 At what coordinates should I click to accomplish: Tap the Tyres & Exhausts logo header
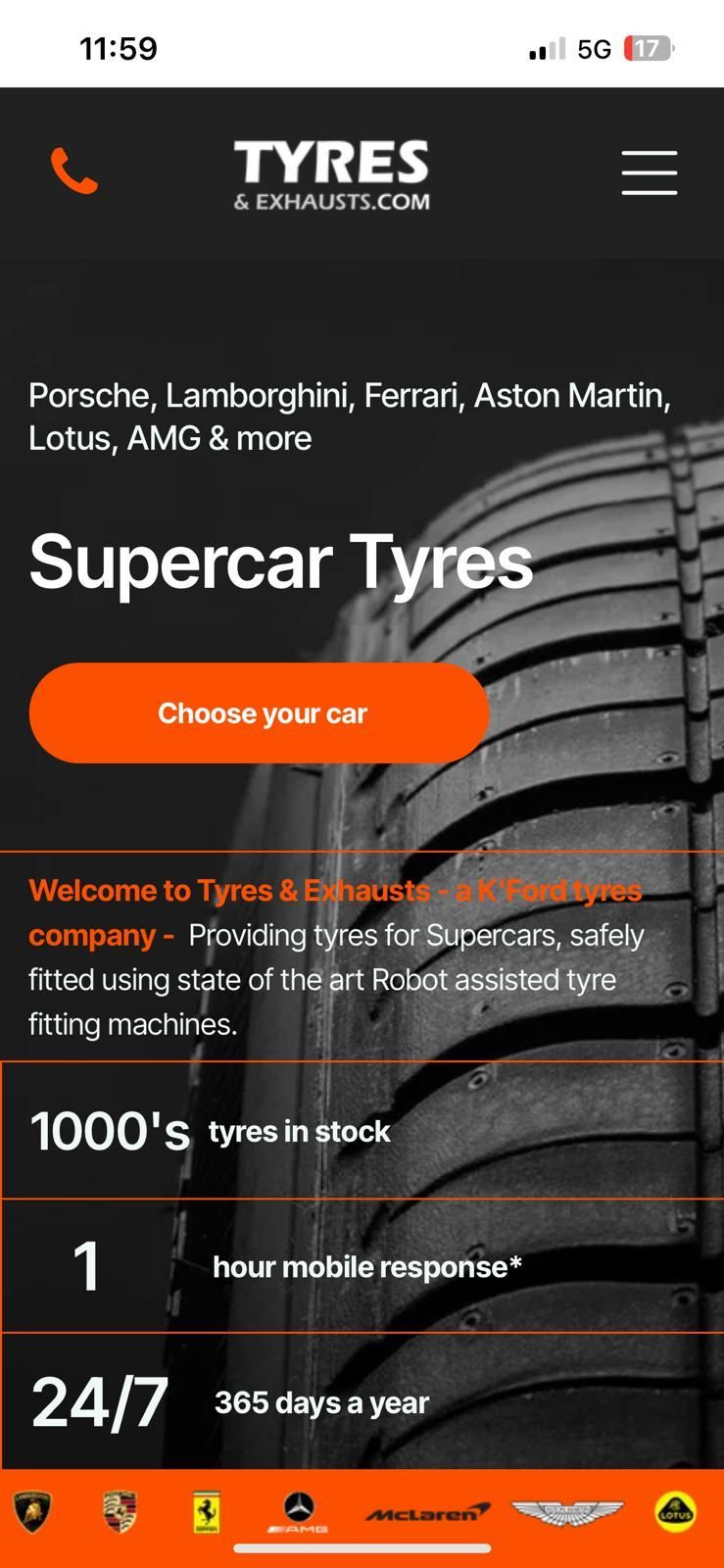point(331,172)
